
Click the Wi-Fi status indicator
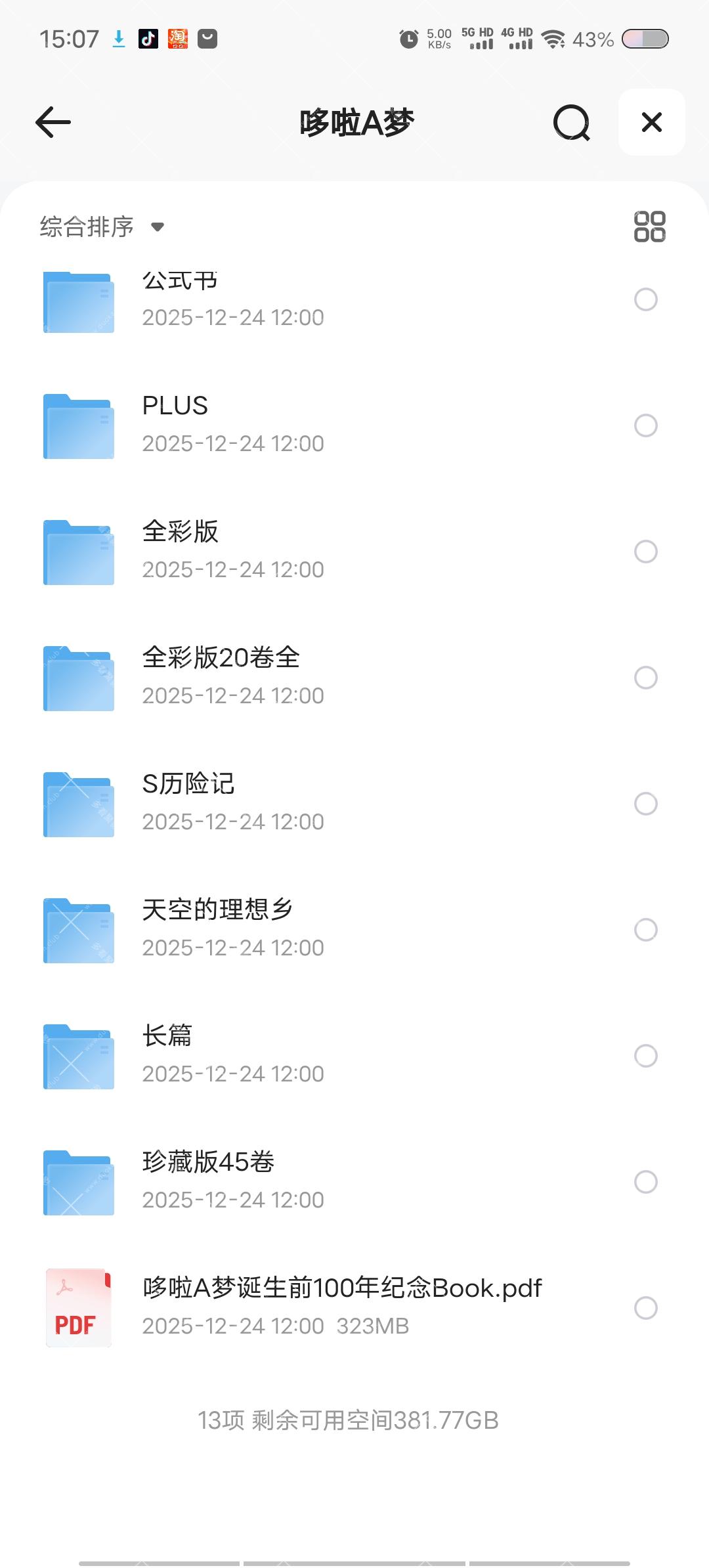coord(552,39)
